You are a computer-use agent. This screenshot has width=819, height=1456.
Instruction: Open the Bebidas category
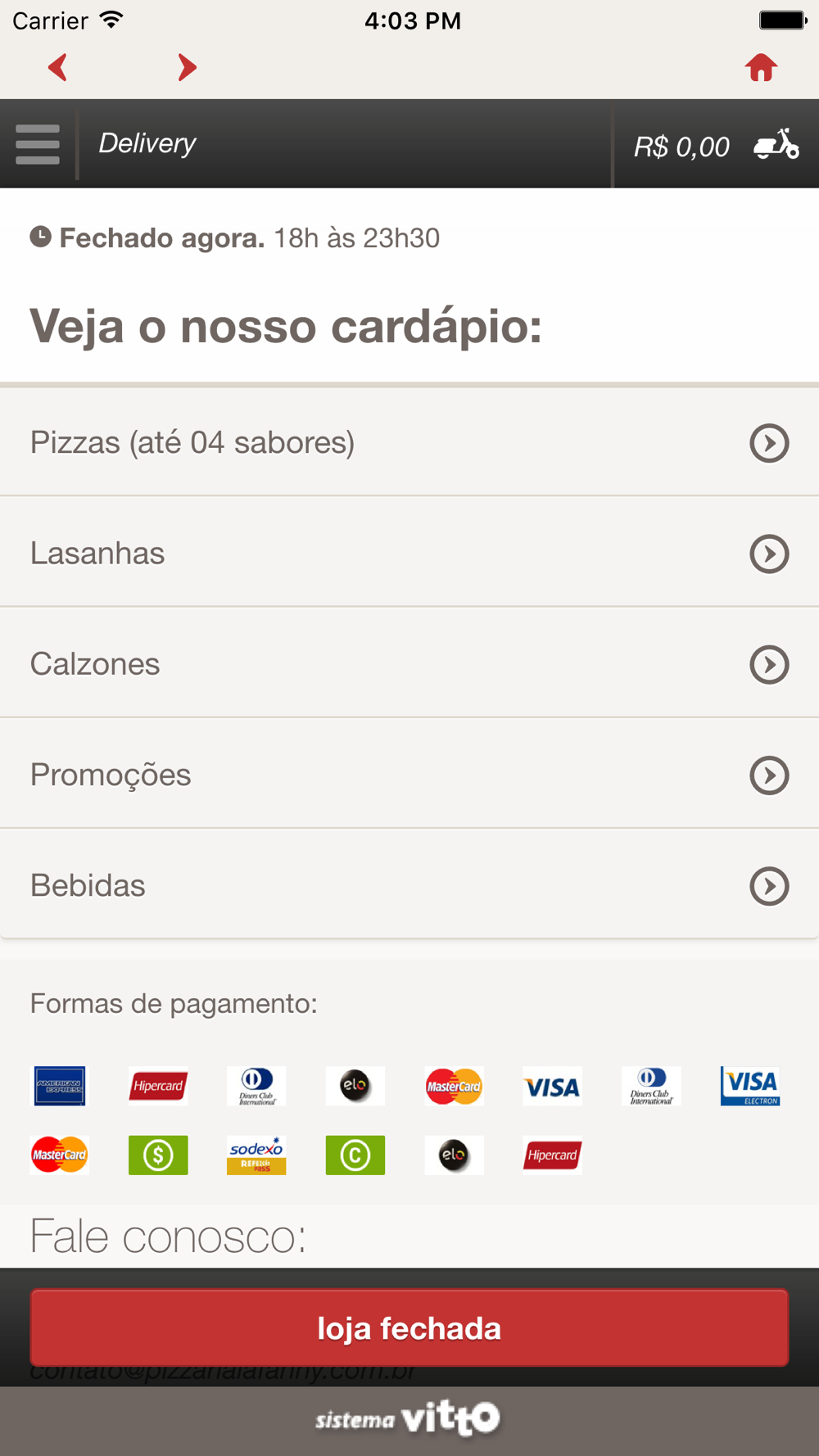tap(409, 884)
